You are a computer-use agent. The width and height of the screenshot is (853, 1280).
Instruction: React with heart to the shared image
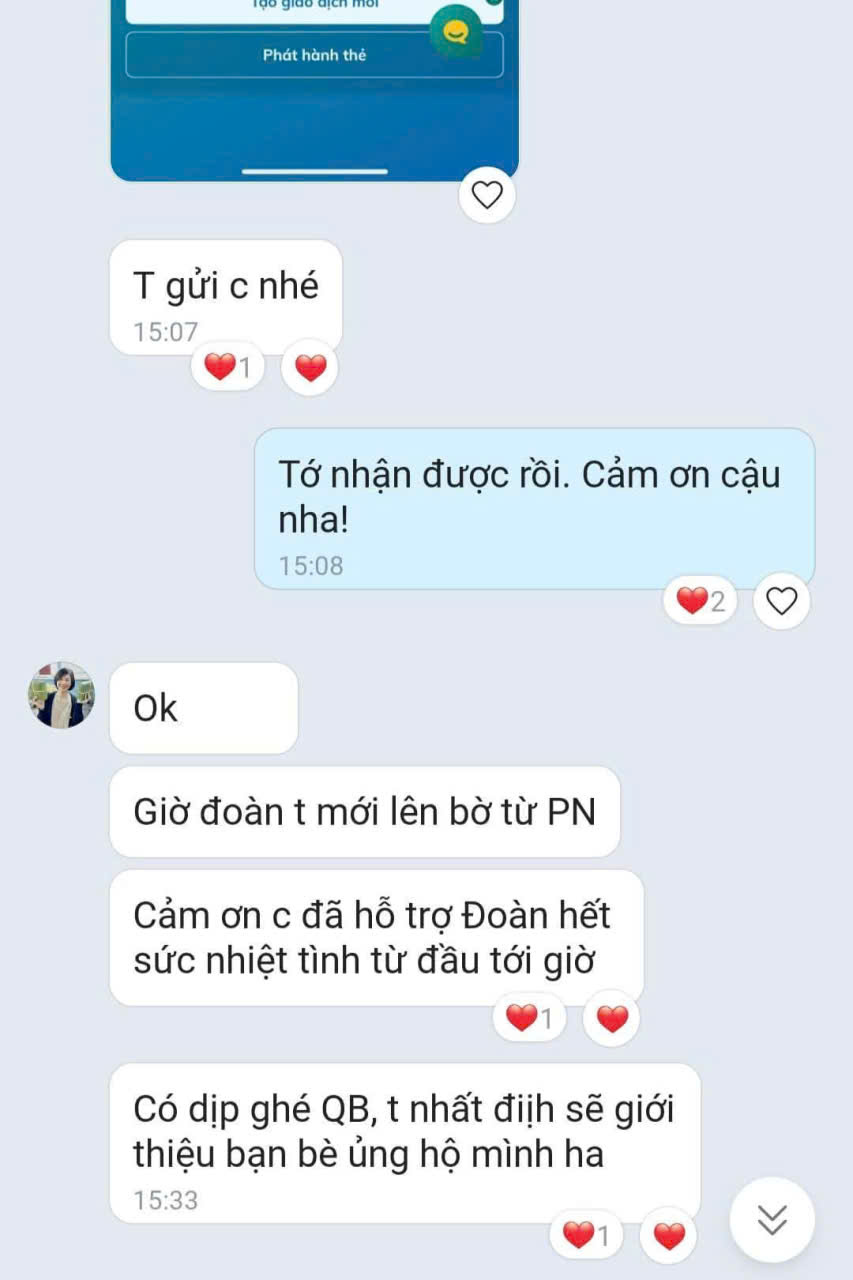(x=487, y=195)
